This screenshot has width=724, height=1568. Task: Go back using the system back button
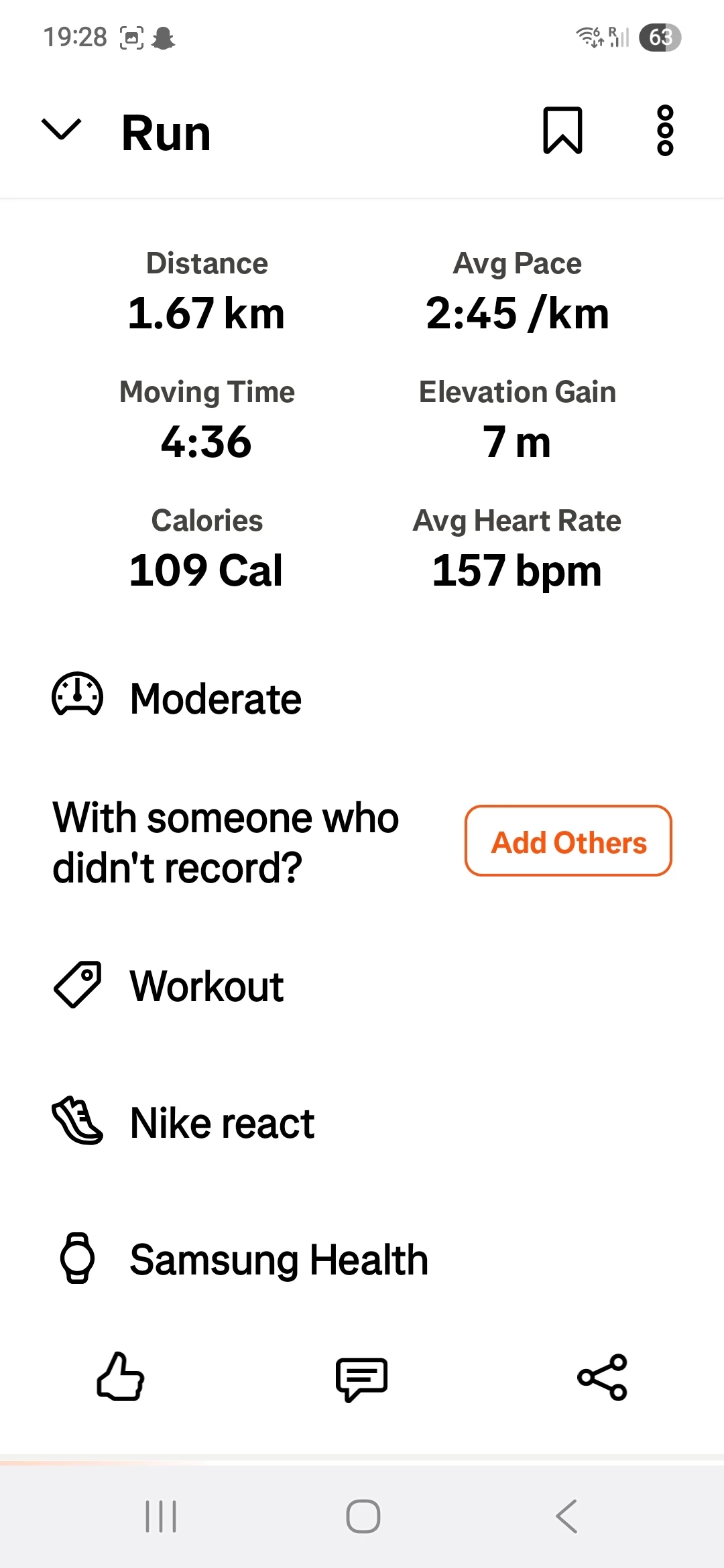click(566, 1516)
